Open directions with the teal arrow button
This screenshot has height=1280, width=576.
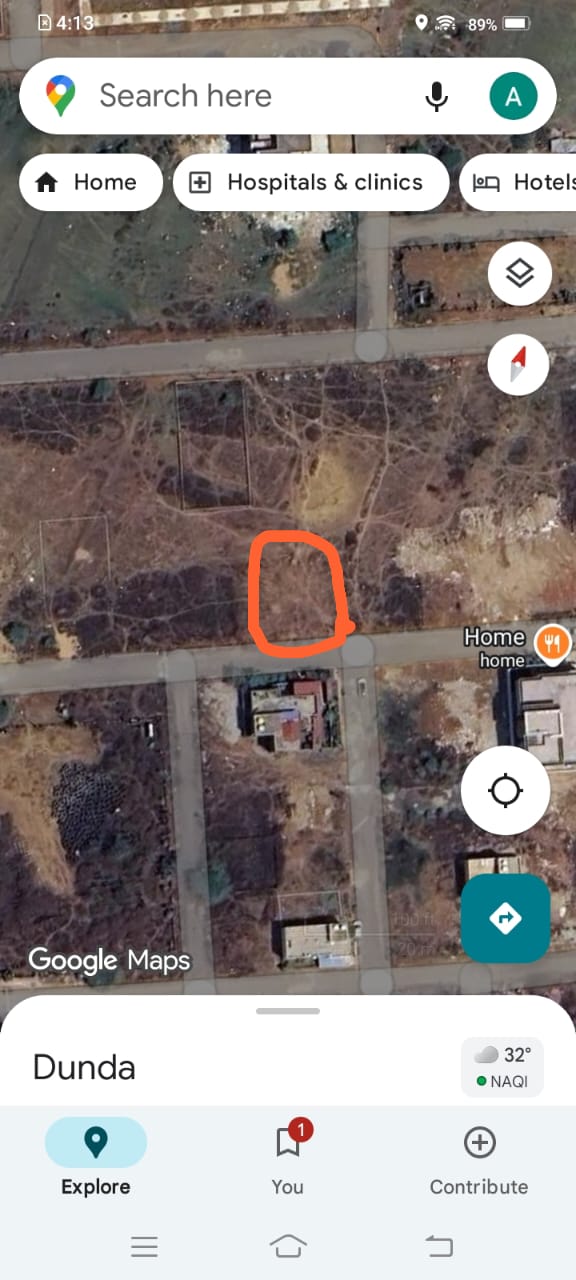506,918
